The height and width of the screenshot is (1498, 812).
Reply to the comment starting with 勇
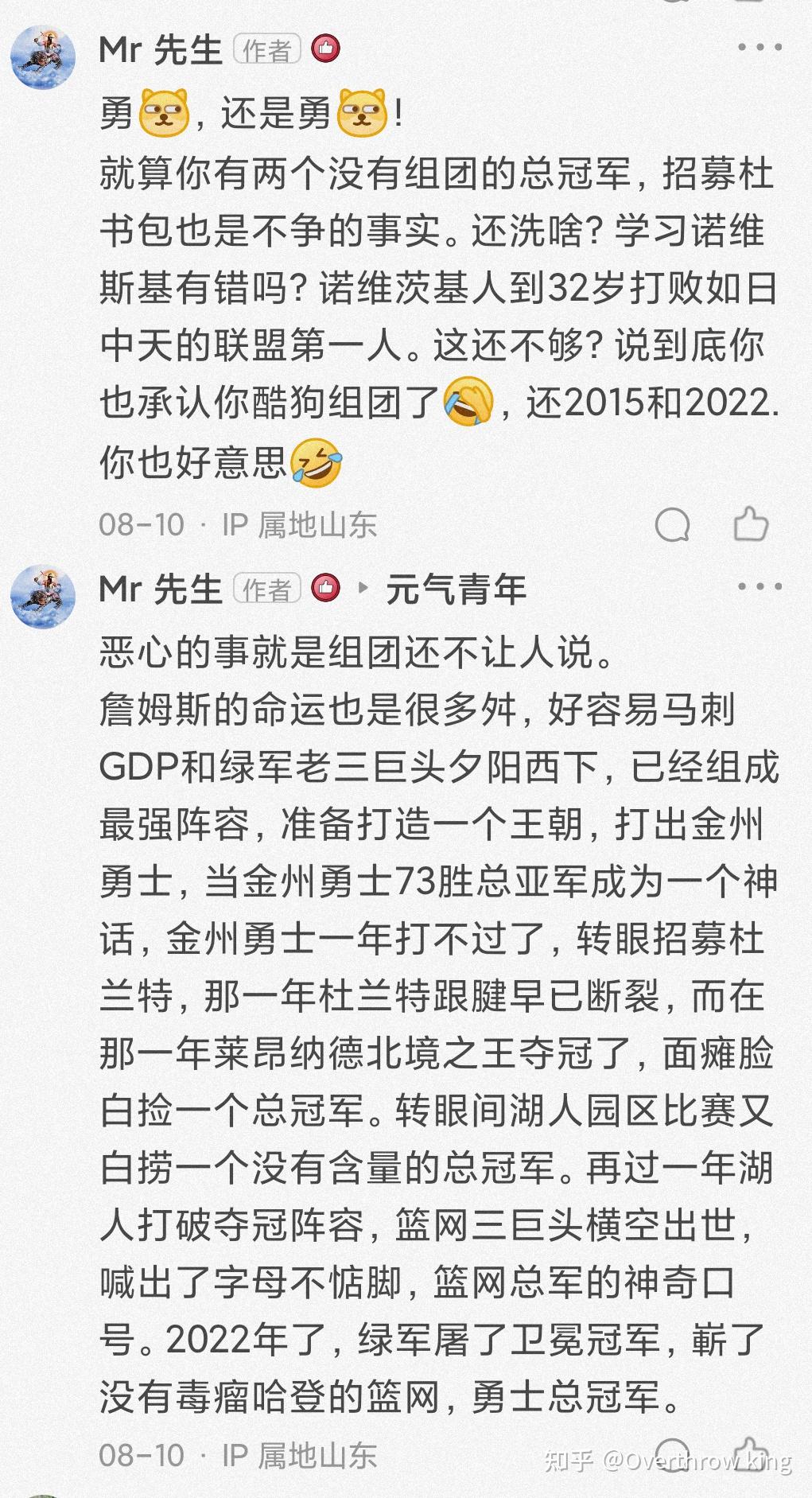pyautogui.click(x=672, y=525)
